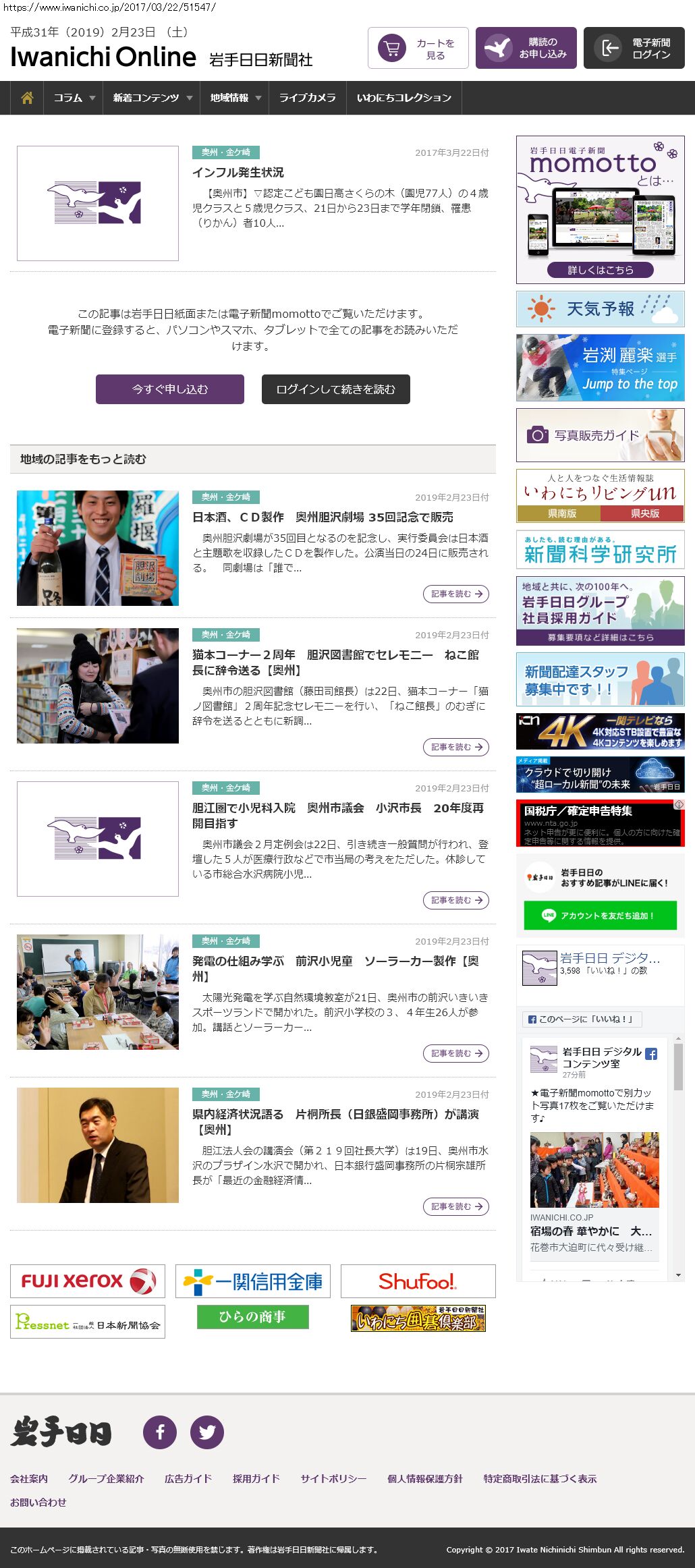This screenshot has width=695, height=1568.
Task: Like the page via このページに「いいね！」
Action: coord(582,1019)
